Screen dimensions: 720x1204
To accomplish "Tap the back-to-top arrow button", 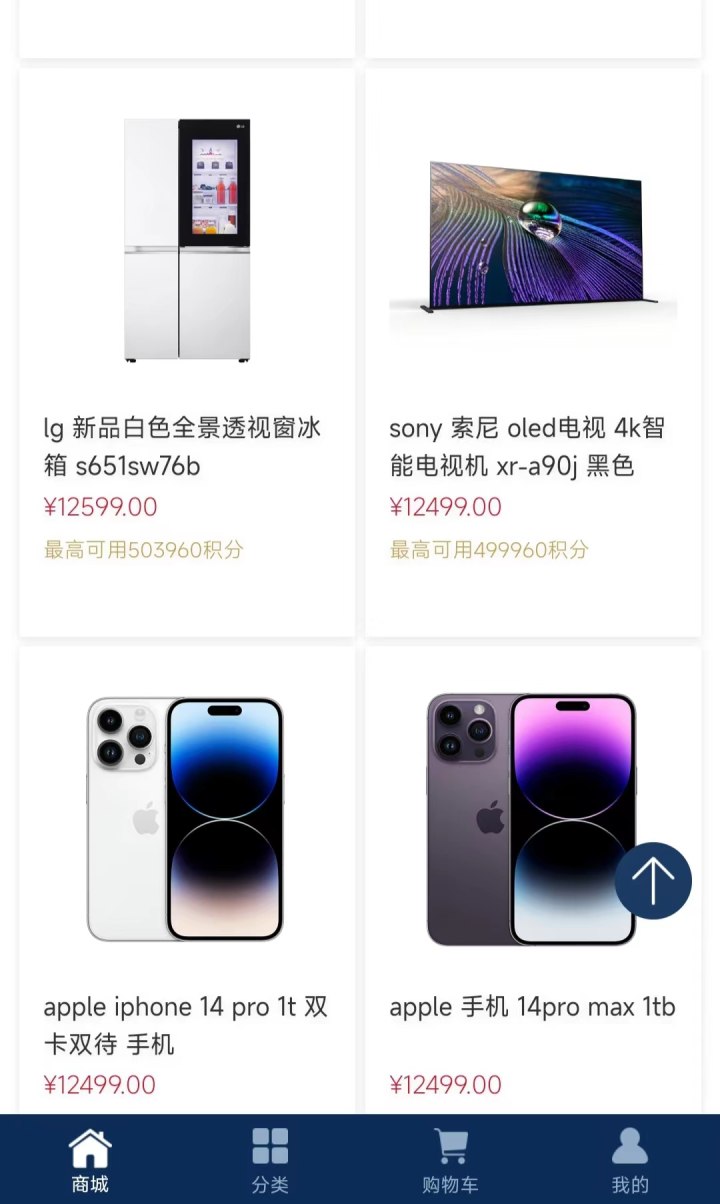I will point(653,881).
